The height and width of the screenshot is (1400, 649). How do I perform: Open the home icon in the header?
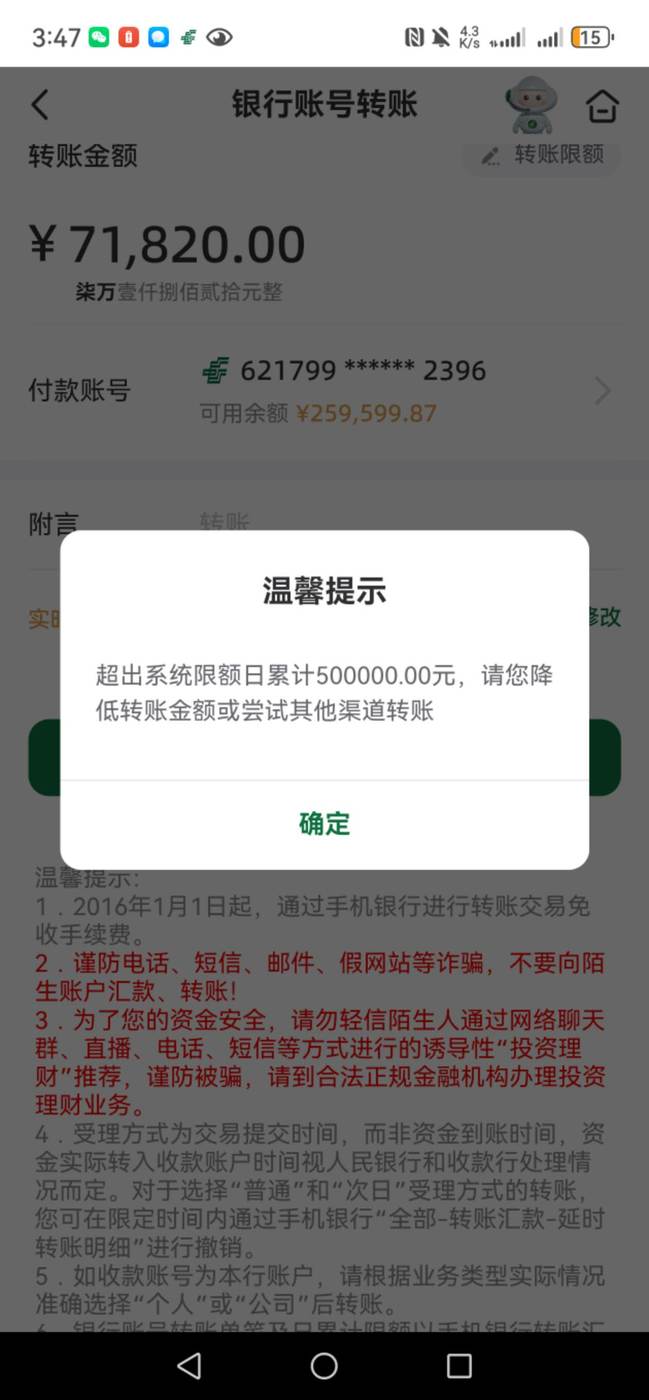[602, 106]
